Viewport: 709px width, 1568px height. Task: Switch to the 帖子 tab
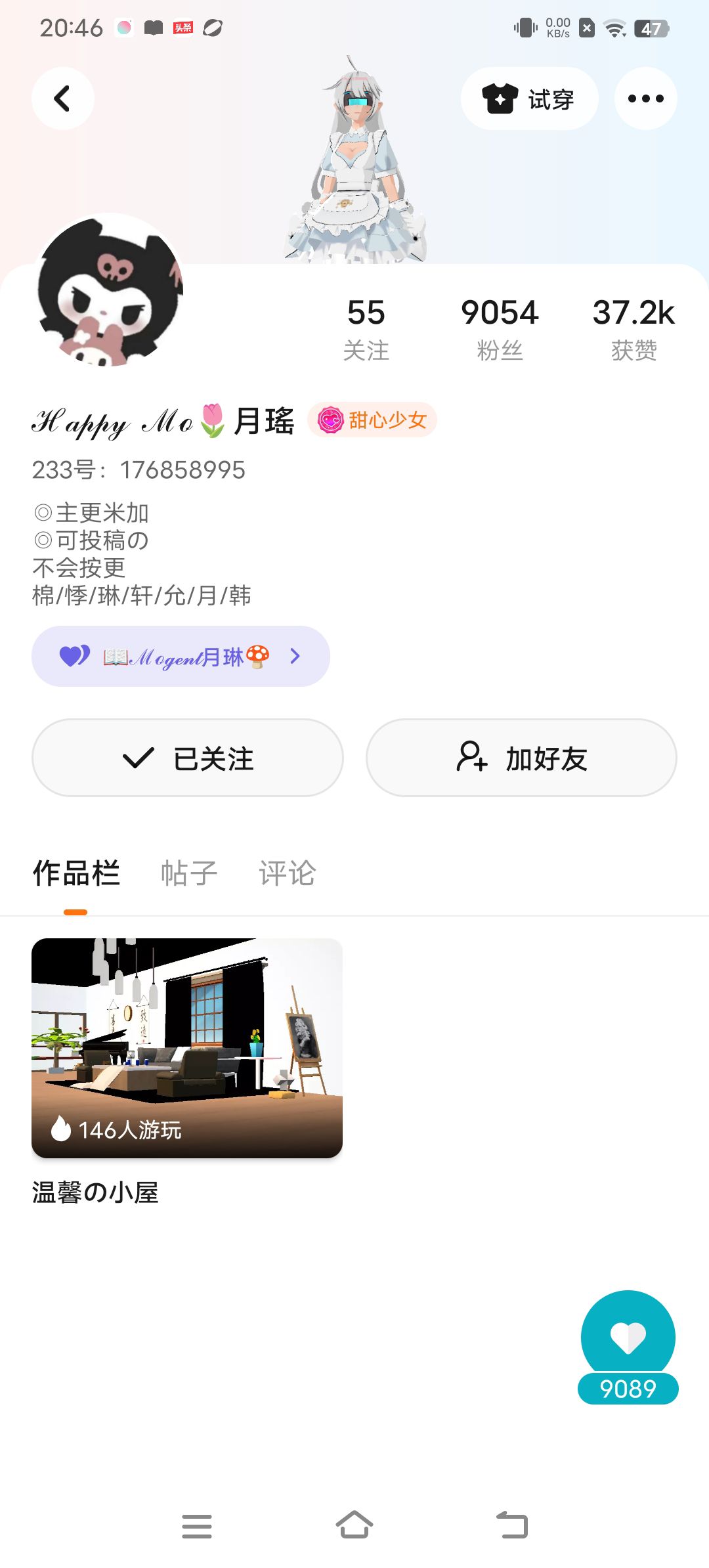pyautogui.click(x=189, y=873)
